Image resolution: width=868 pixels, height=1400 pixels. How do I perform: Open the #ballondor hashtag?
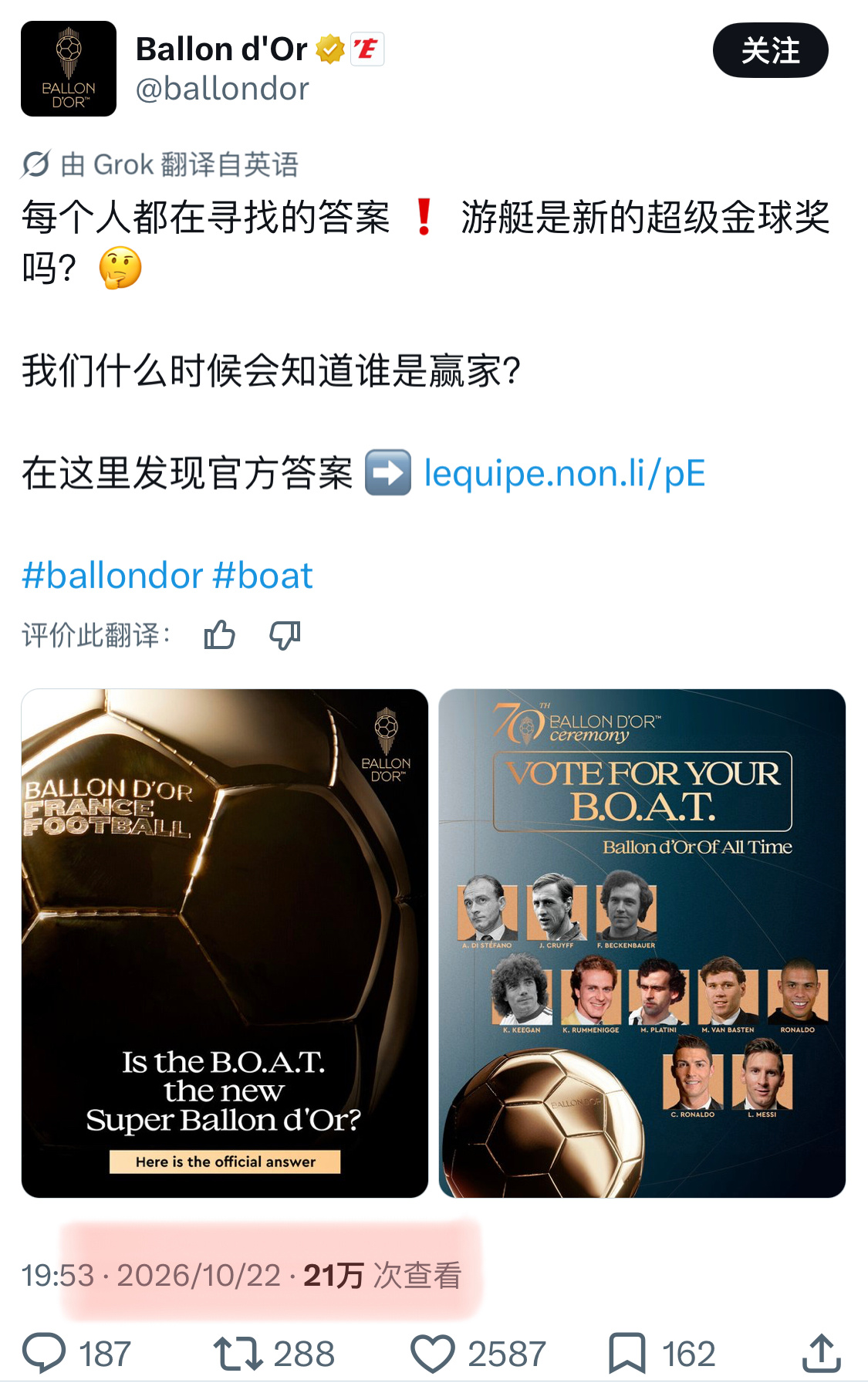point(113,576)
